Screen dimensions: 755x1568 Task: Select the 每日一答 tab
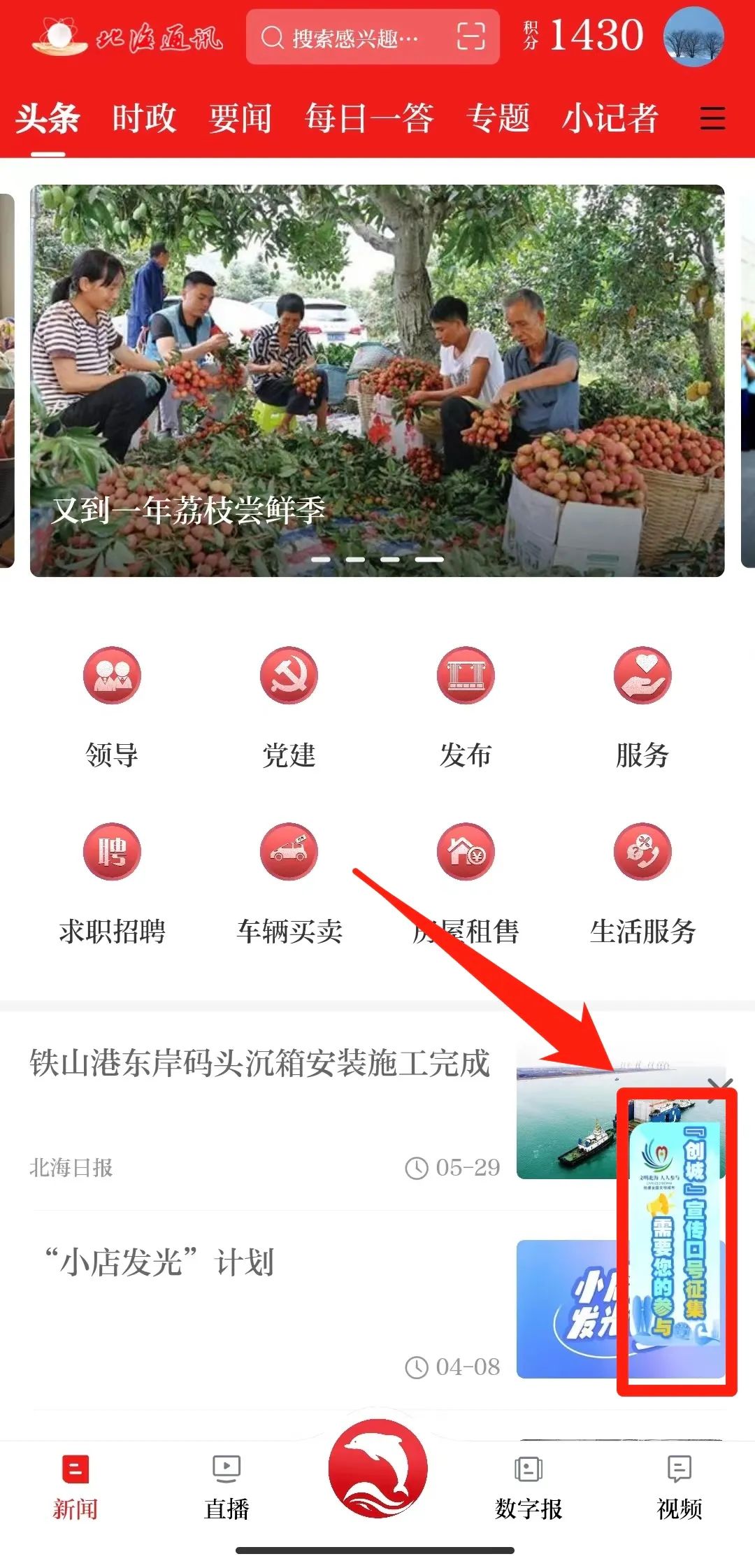tap(369, 117)
